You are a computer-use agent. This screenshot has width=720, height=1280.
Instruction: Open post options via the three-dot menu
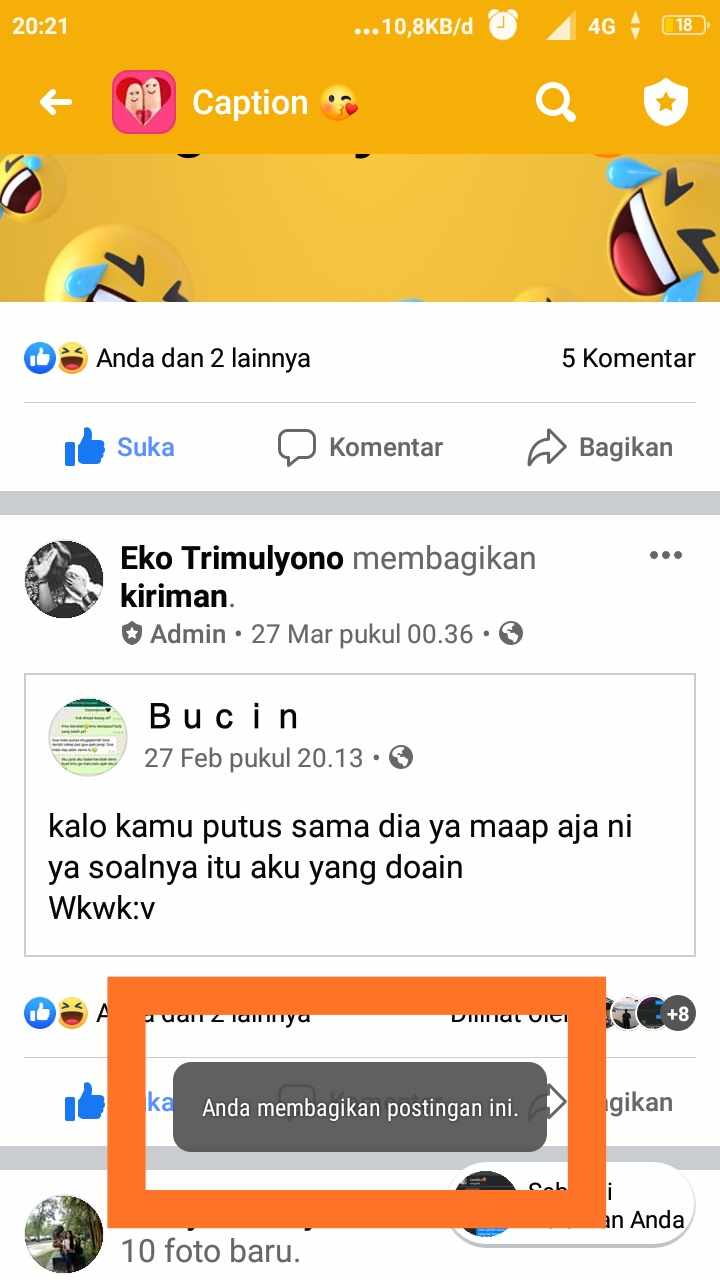665,555
